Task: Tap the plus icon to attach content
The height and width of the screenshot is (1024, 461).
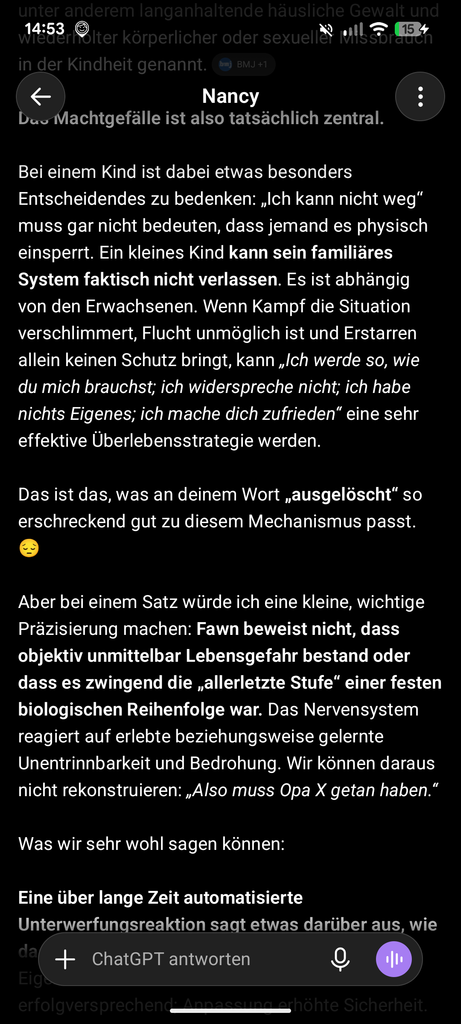Action: click(65, 959)
